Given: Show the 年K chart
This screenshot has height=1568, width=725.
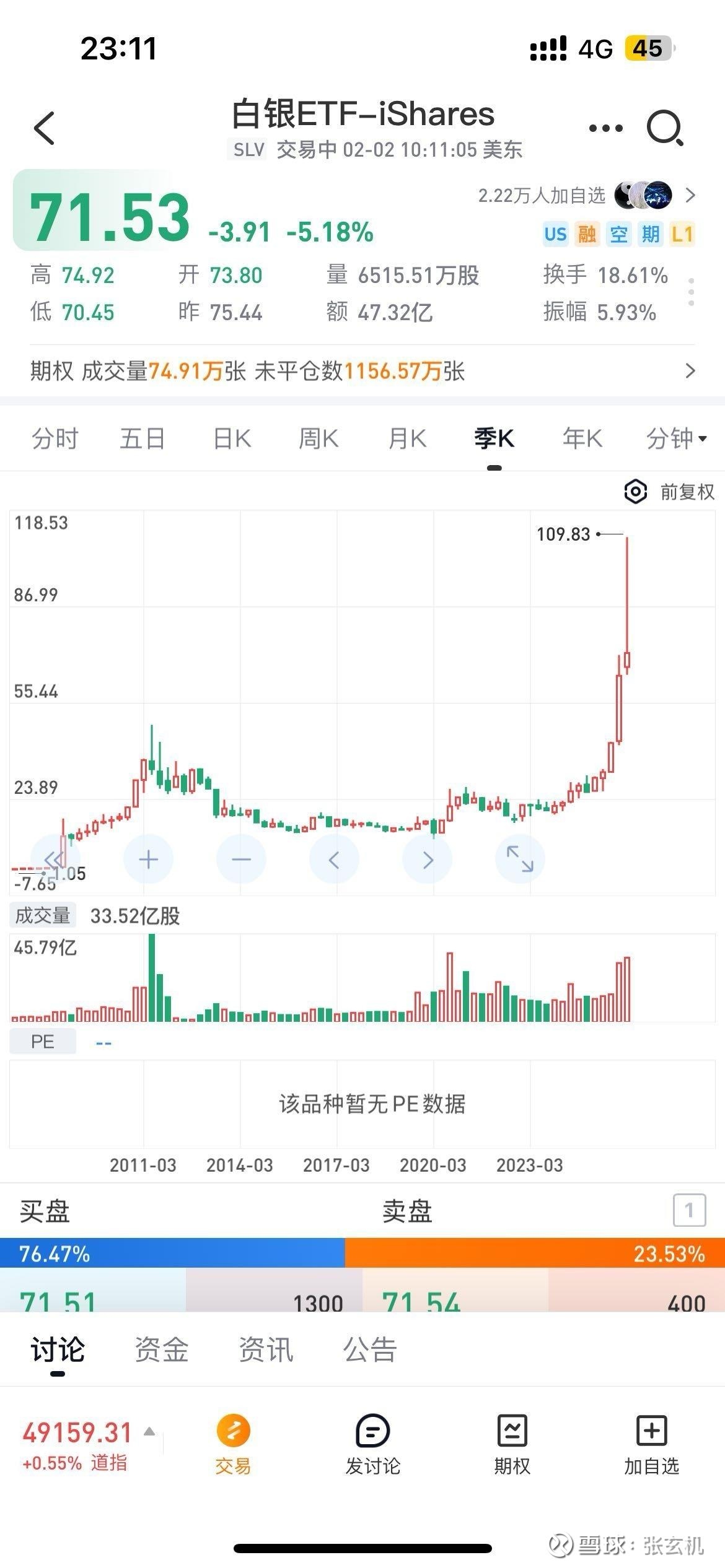Looking at the screenshot, I should pos(582,438).
